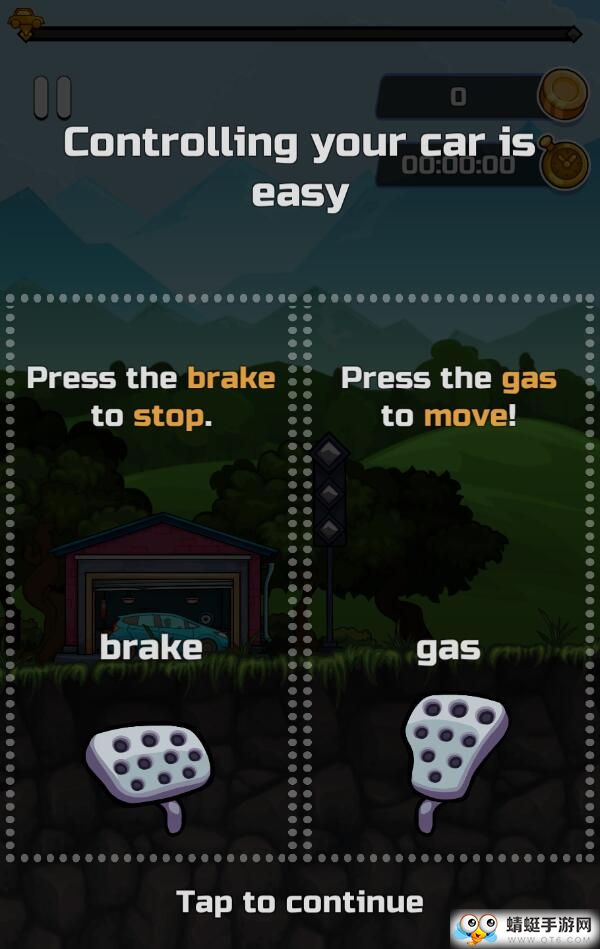Tap to continue past the tutorial

pos(300,902)
